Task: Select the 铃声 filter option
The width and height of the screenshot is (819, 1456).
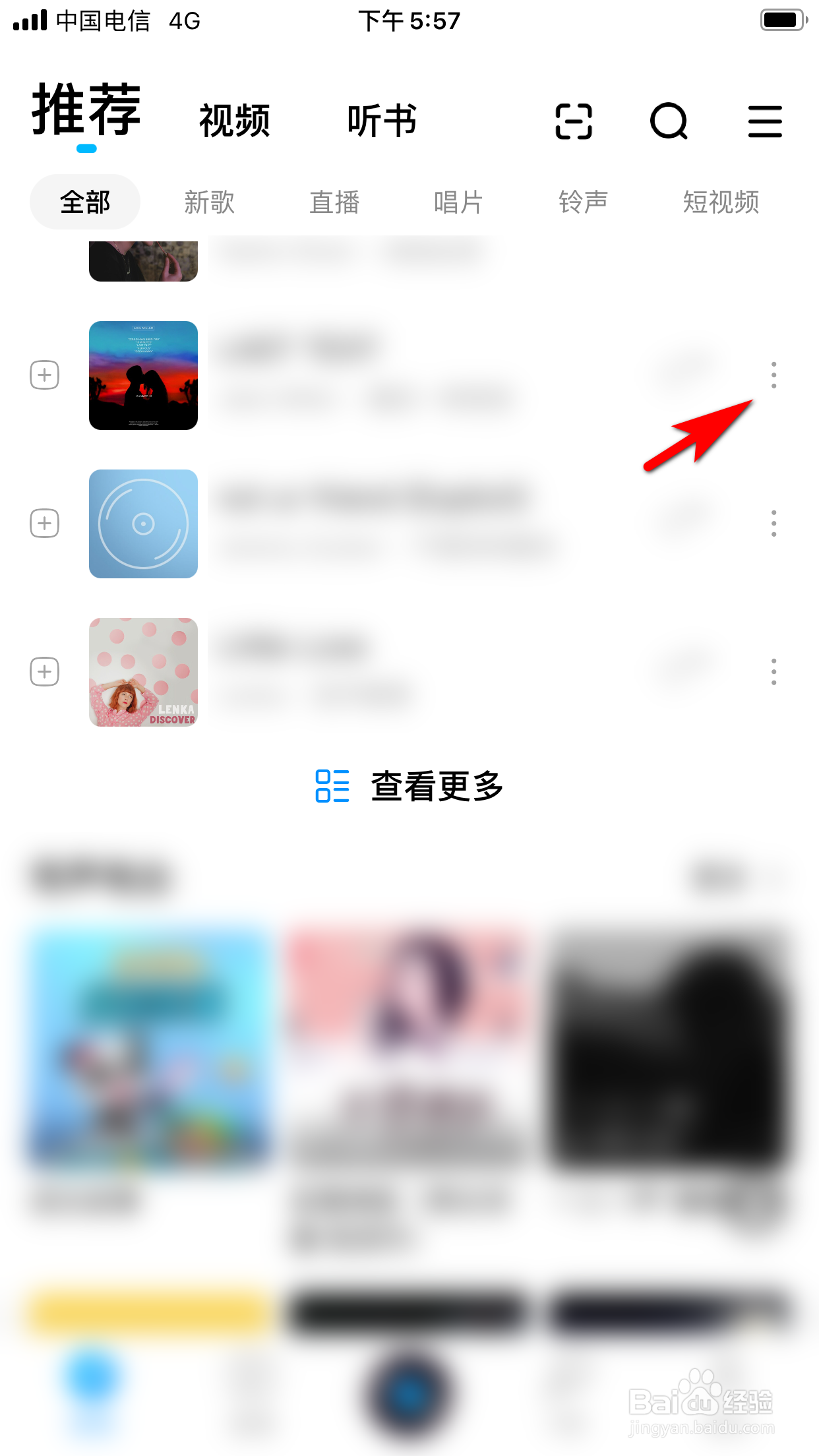Action: pyautogui.click(x=584, y=202)
